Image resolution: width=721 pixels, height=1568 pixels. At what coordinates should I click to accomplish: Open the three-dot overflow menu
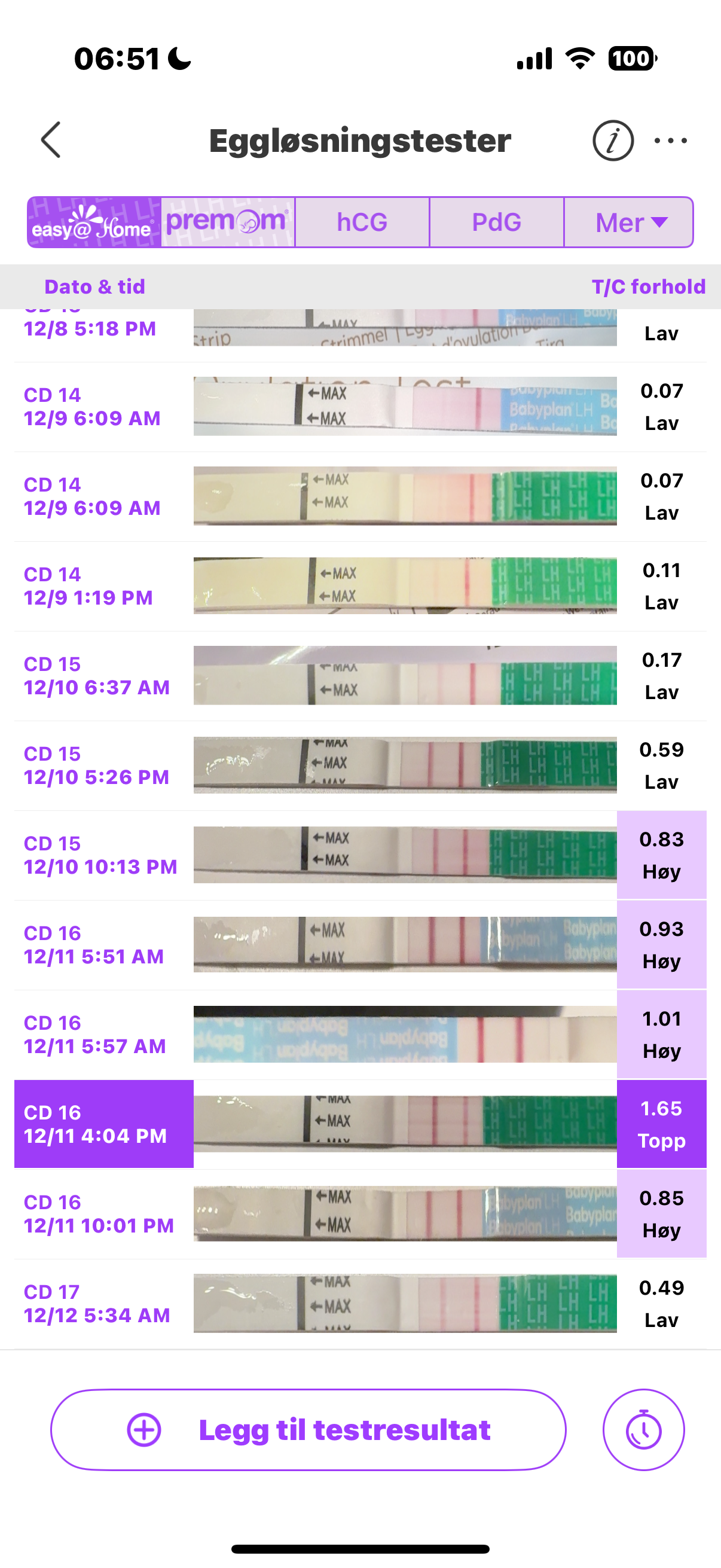(671, 141)
